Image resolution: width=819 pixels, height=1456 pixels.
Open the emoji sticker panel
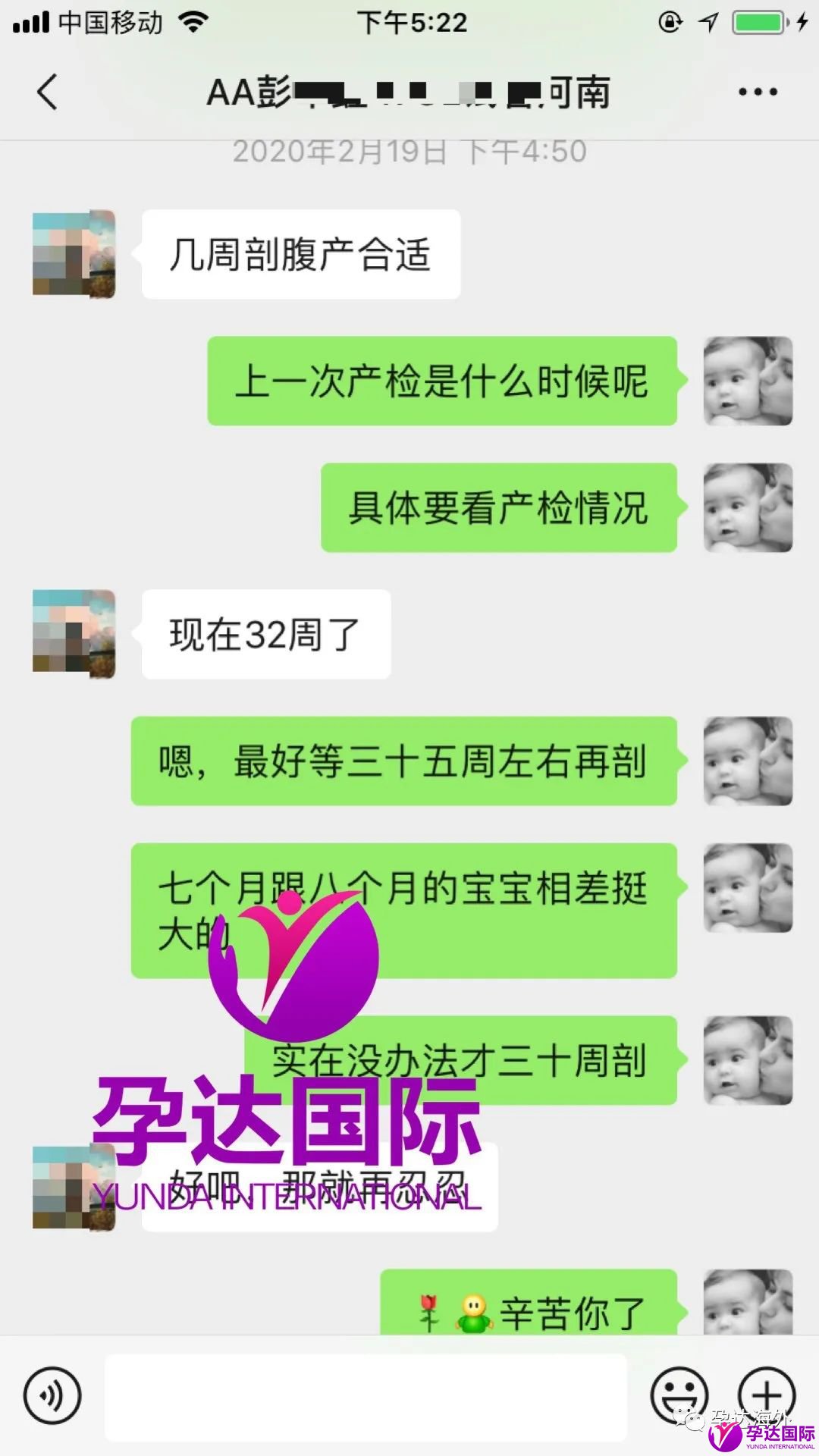click(679, 1395)
